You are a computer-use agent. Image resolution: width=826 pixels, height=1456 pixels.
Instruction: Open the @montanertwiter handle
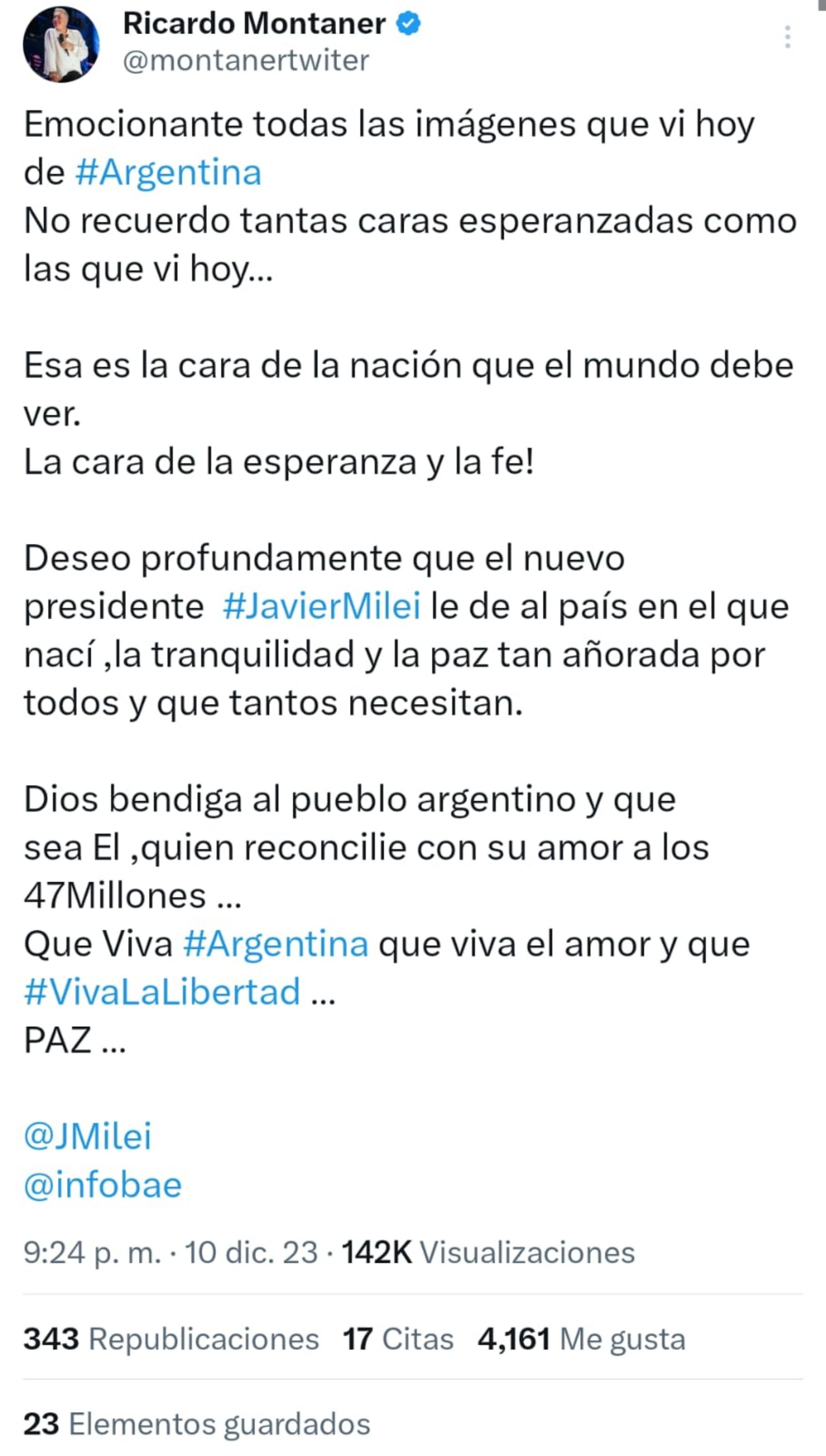[246, 60]
